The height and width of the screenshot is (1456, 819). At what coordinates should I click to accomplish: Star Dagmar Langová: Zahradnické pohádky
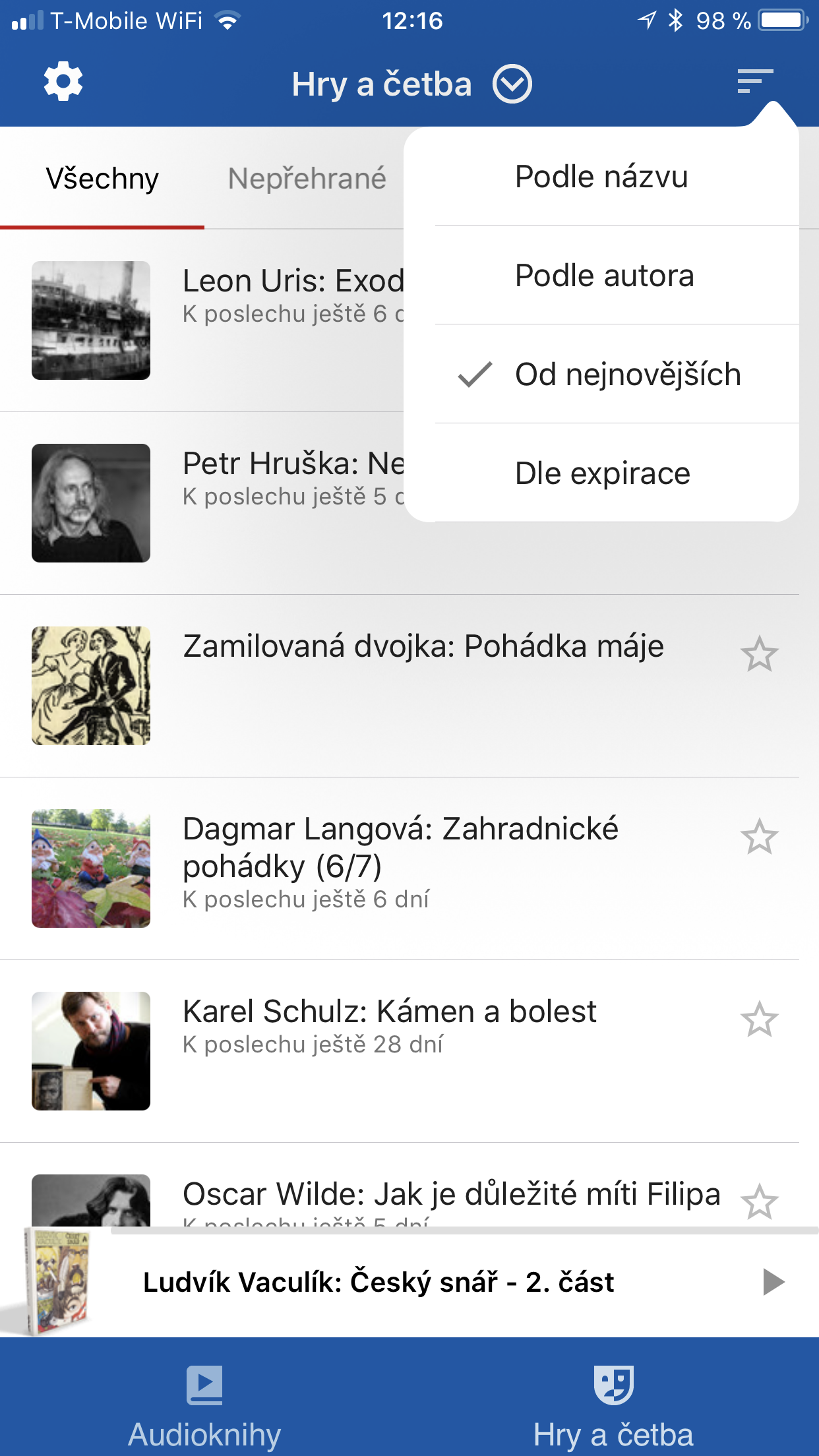click(760, 837)
